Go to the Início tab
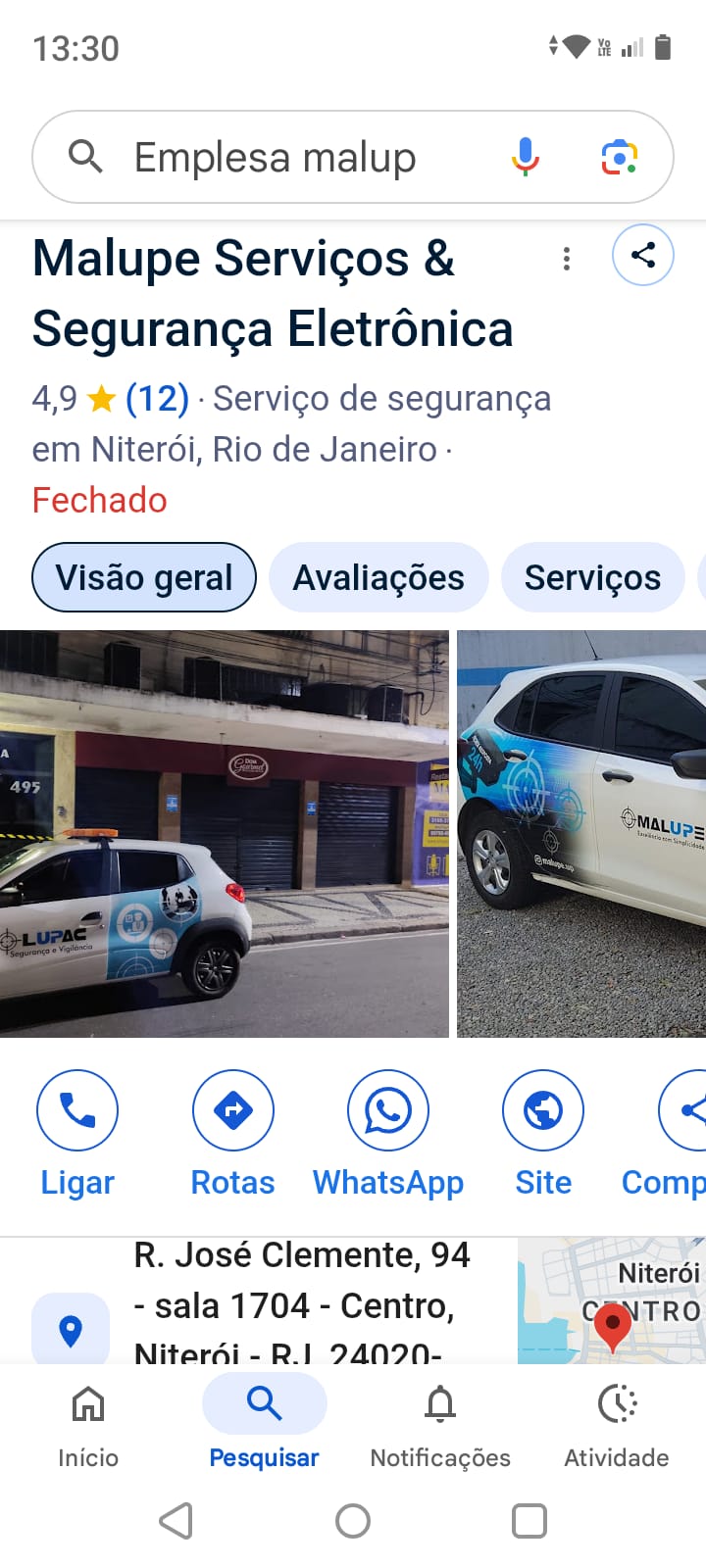Image resolution: width=706 pixels, height=1568 pixels. (88, 1427)
